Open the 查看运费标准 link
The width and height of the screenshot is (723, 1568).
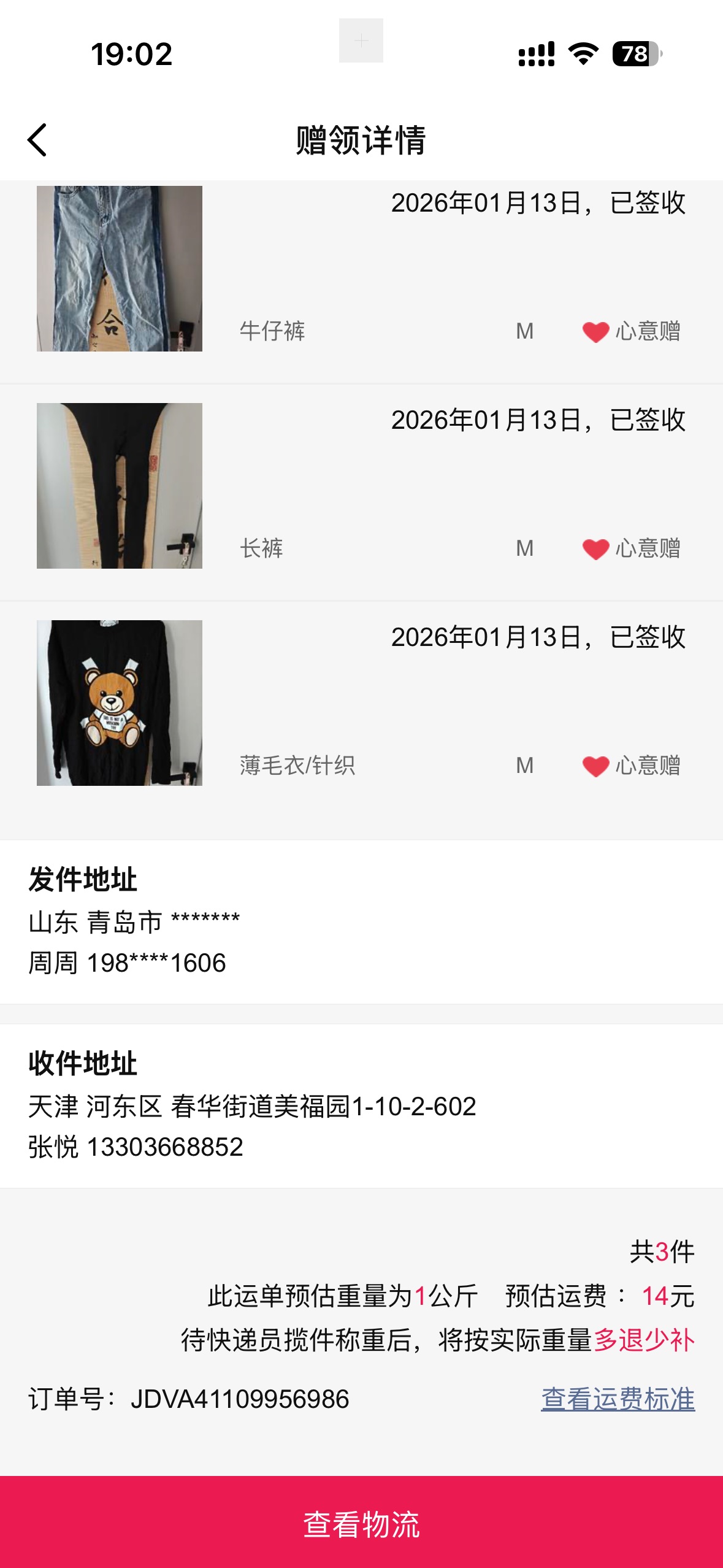point(618,1399)
